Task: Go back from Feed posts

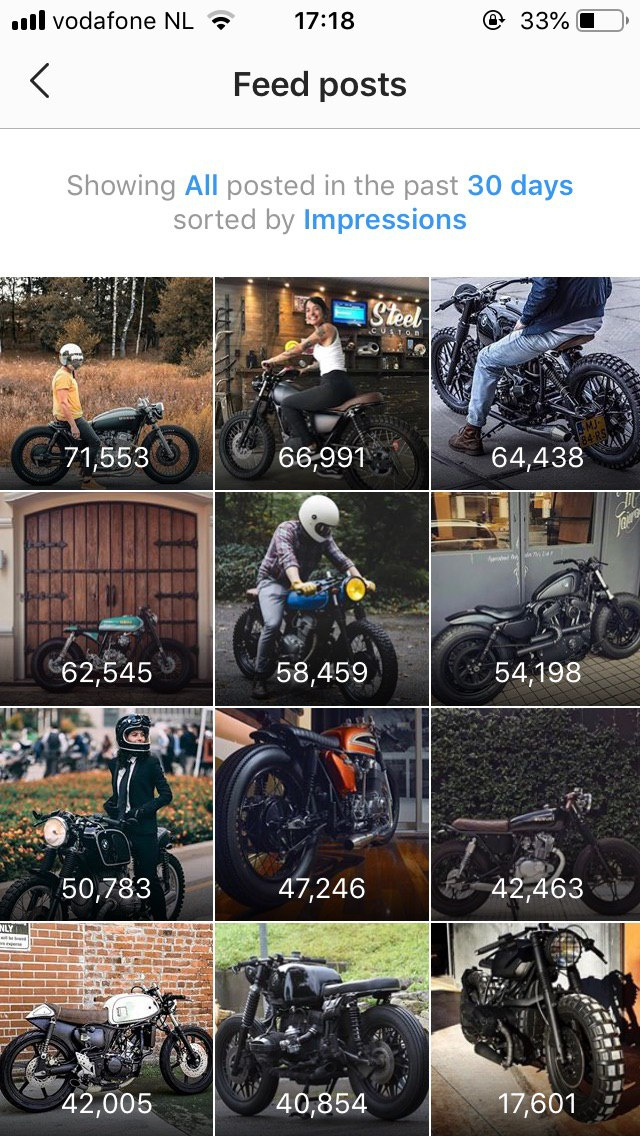Action: (39, 82)
